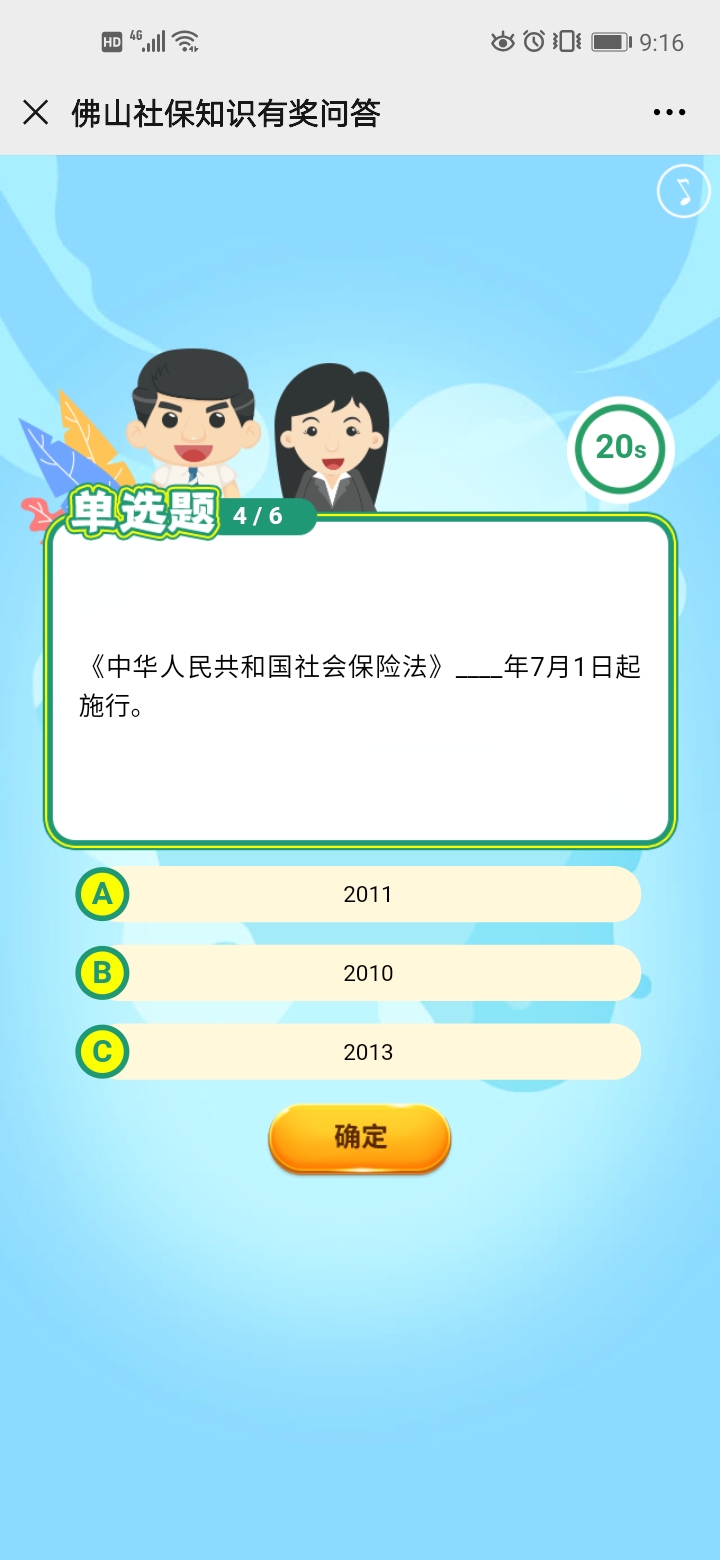Confirm the answer with 确定
Viewport: 720px width, 1560px height.
coord(360,1137)
